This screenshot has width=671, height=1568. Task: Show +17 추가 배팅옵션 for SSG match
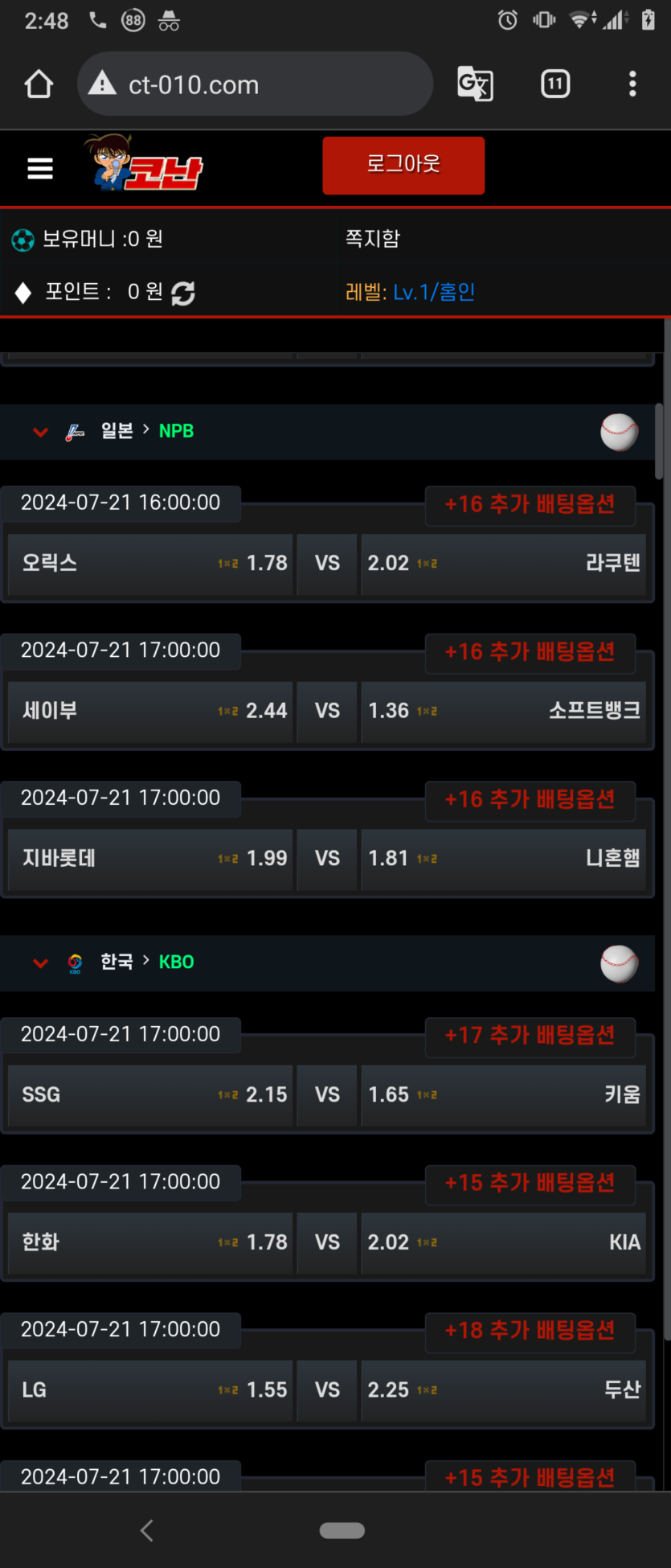530,1036
